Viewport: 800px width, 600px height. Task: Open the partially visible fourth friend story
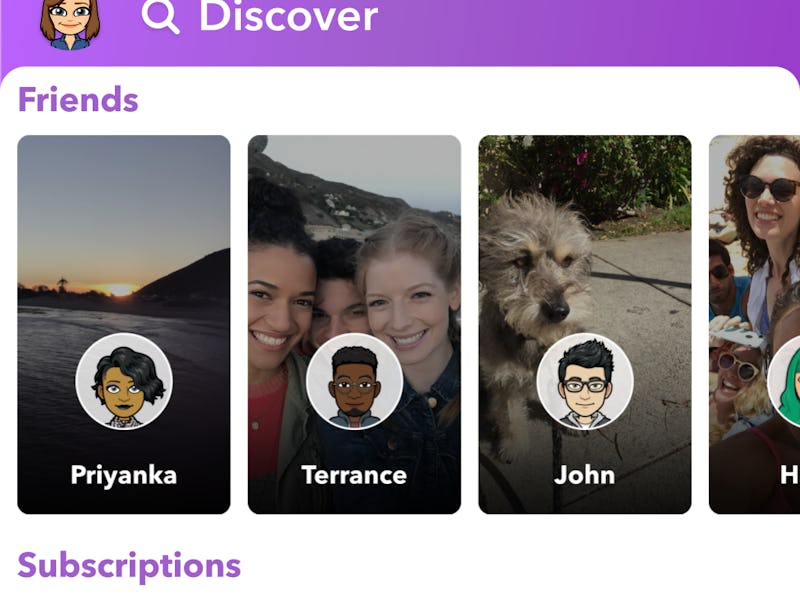[756, 324]
